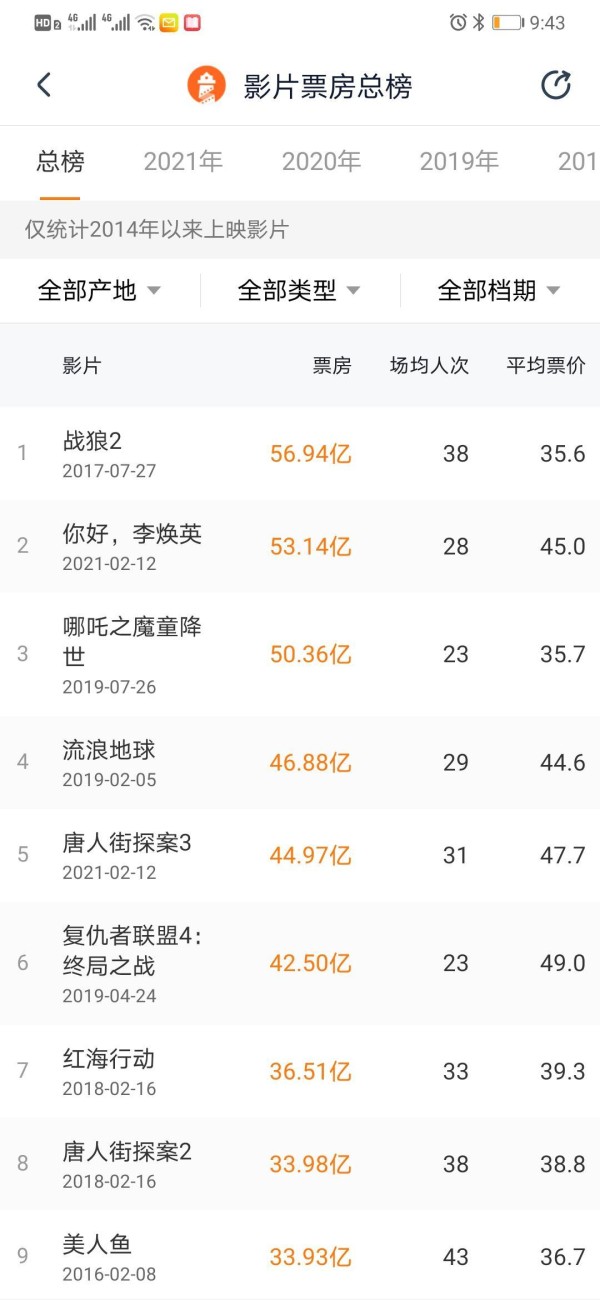The image size is (600, 1300).
Task: Select the 总榜 tab
Action: 61,161
